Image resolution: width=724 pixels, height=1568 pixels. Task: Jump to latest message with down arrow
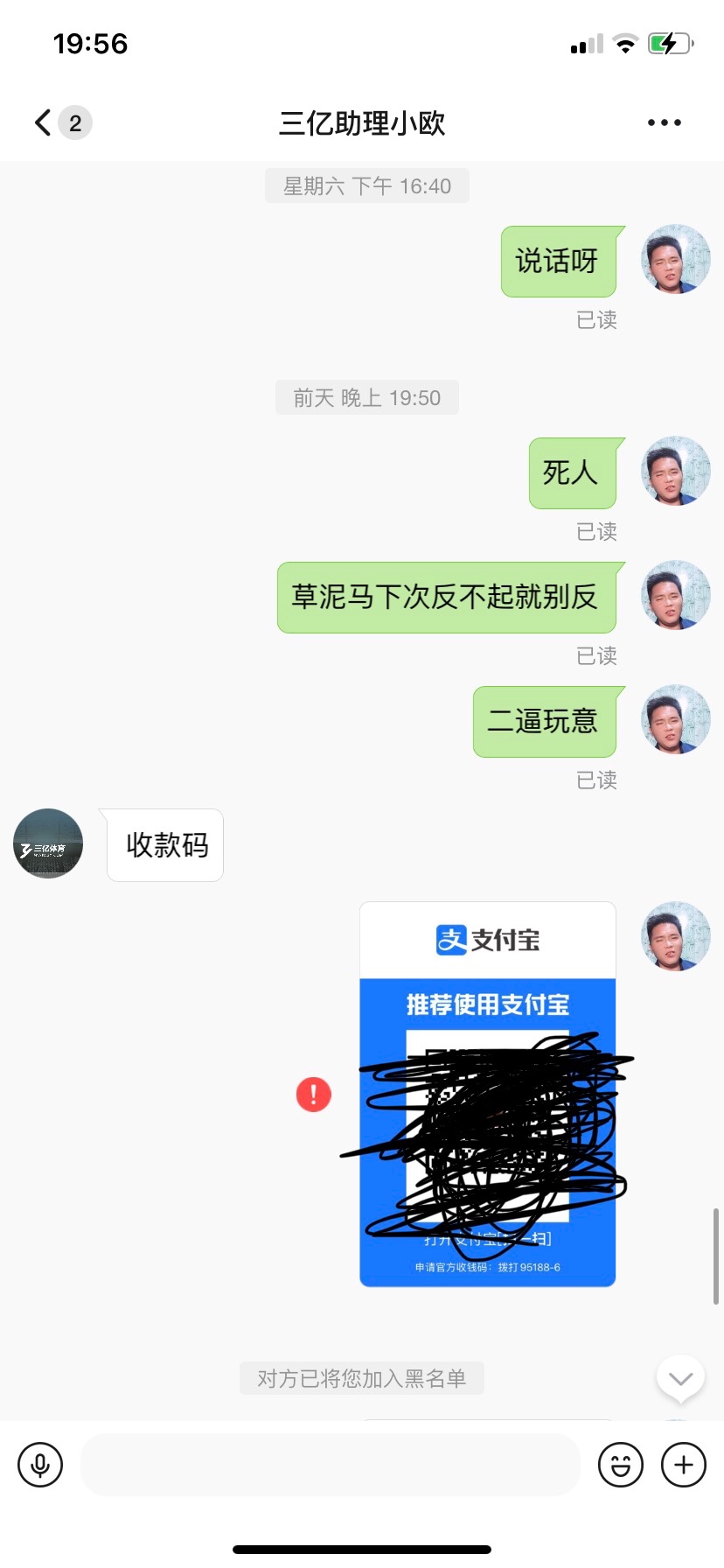pyautogui.click(x=680, y=1379)
